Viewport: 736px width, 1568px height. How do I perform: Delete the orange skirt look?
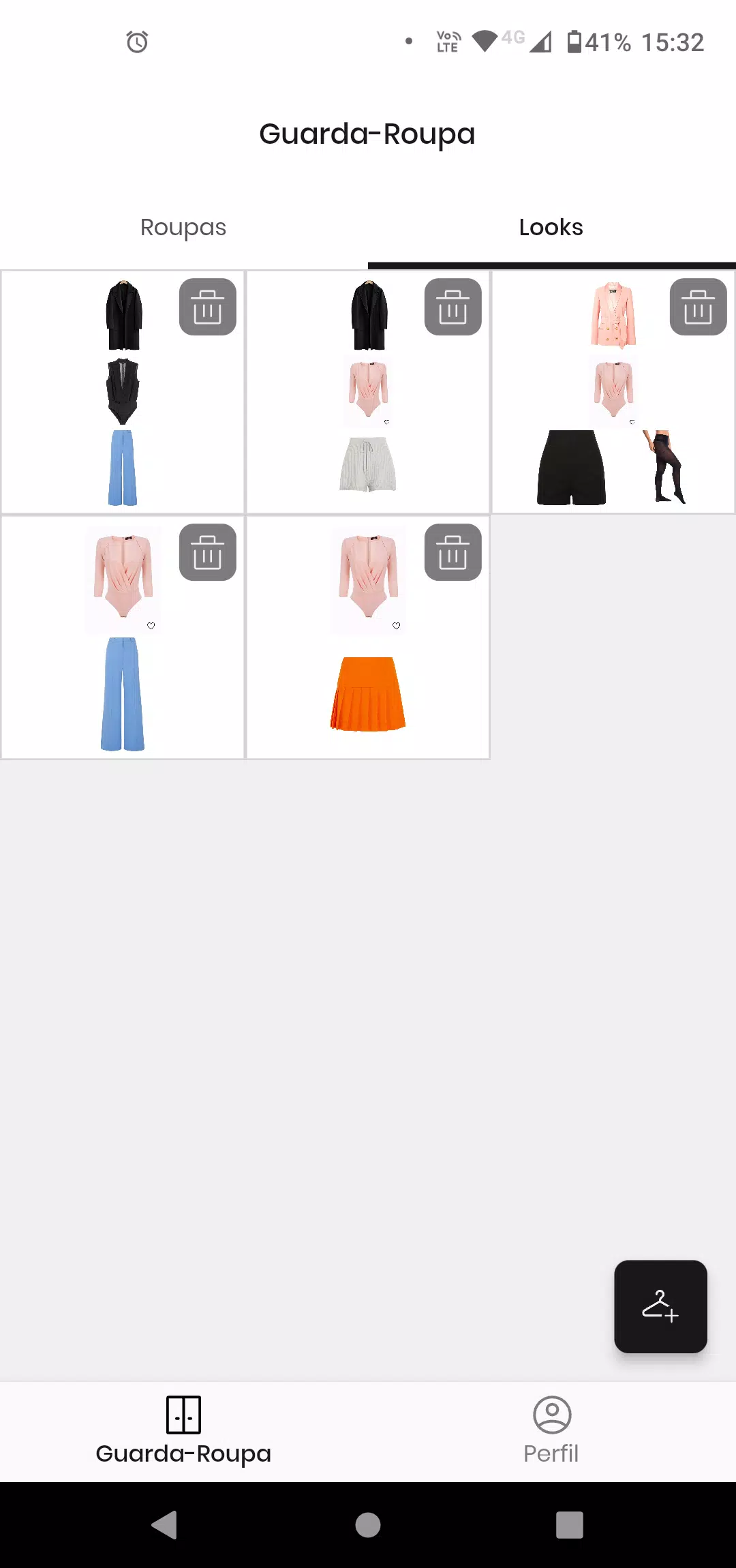pyautogui.click(x=453, y=553)
